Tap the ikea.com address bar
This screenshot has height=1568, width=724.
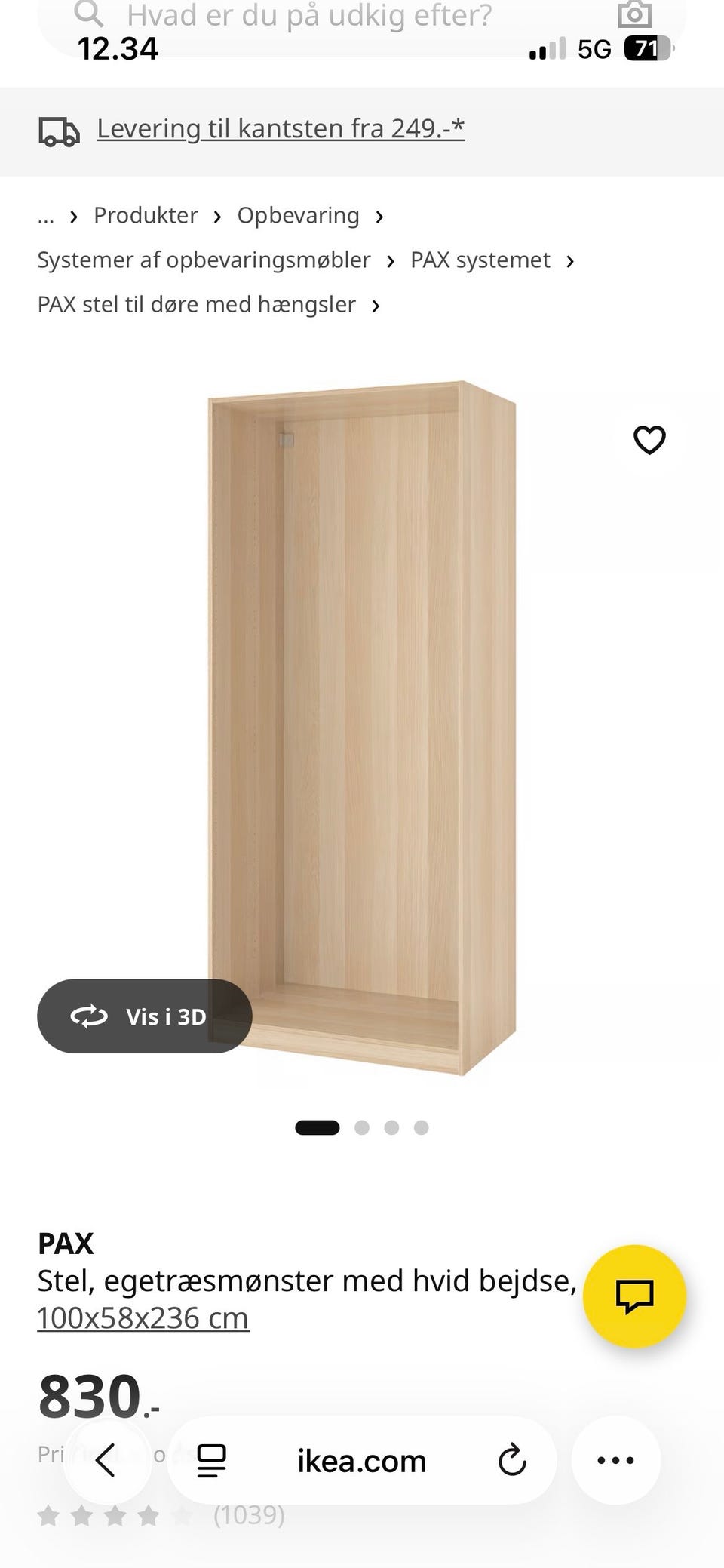coord(360,1460)
